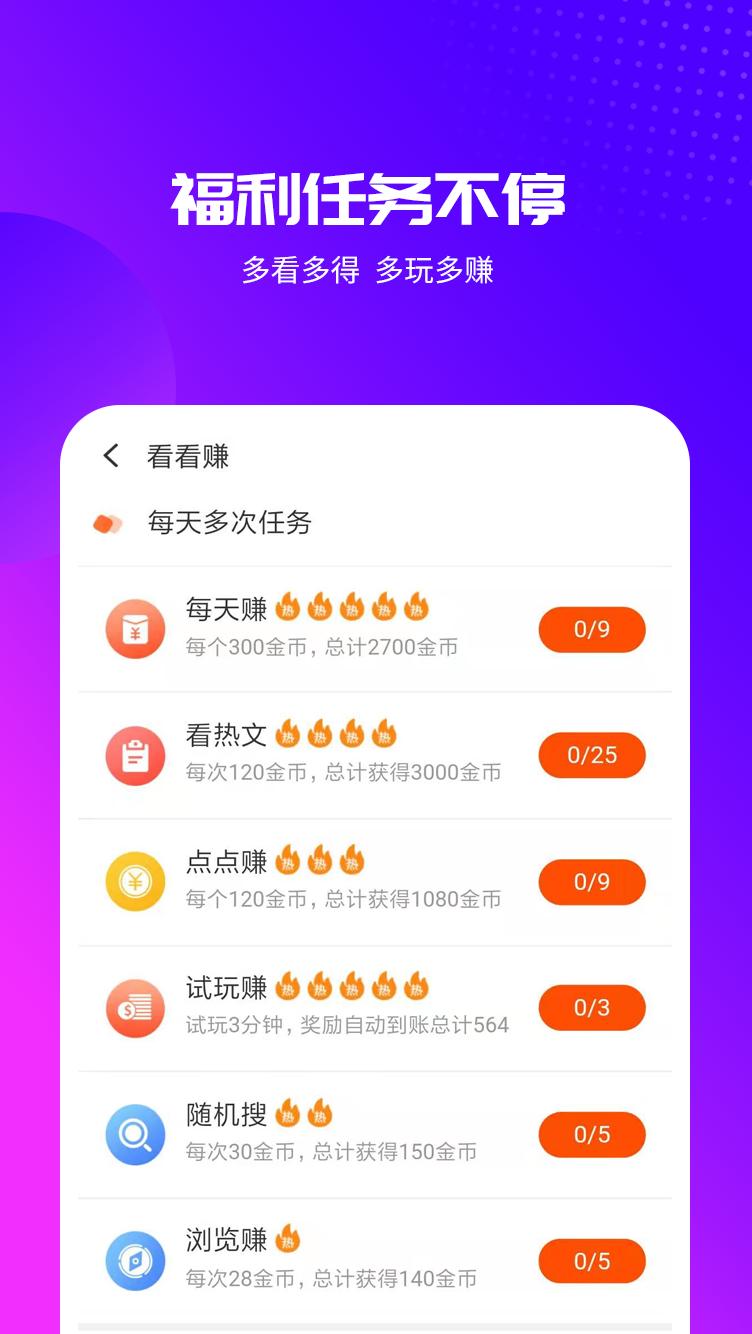Tap the 浏览赚 blue compass icon
752x1334 pixels.
[135, 1261]
